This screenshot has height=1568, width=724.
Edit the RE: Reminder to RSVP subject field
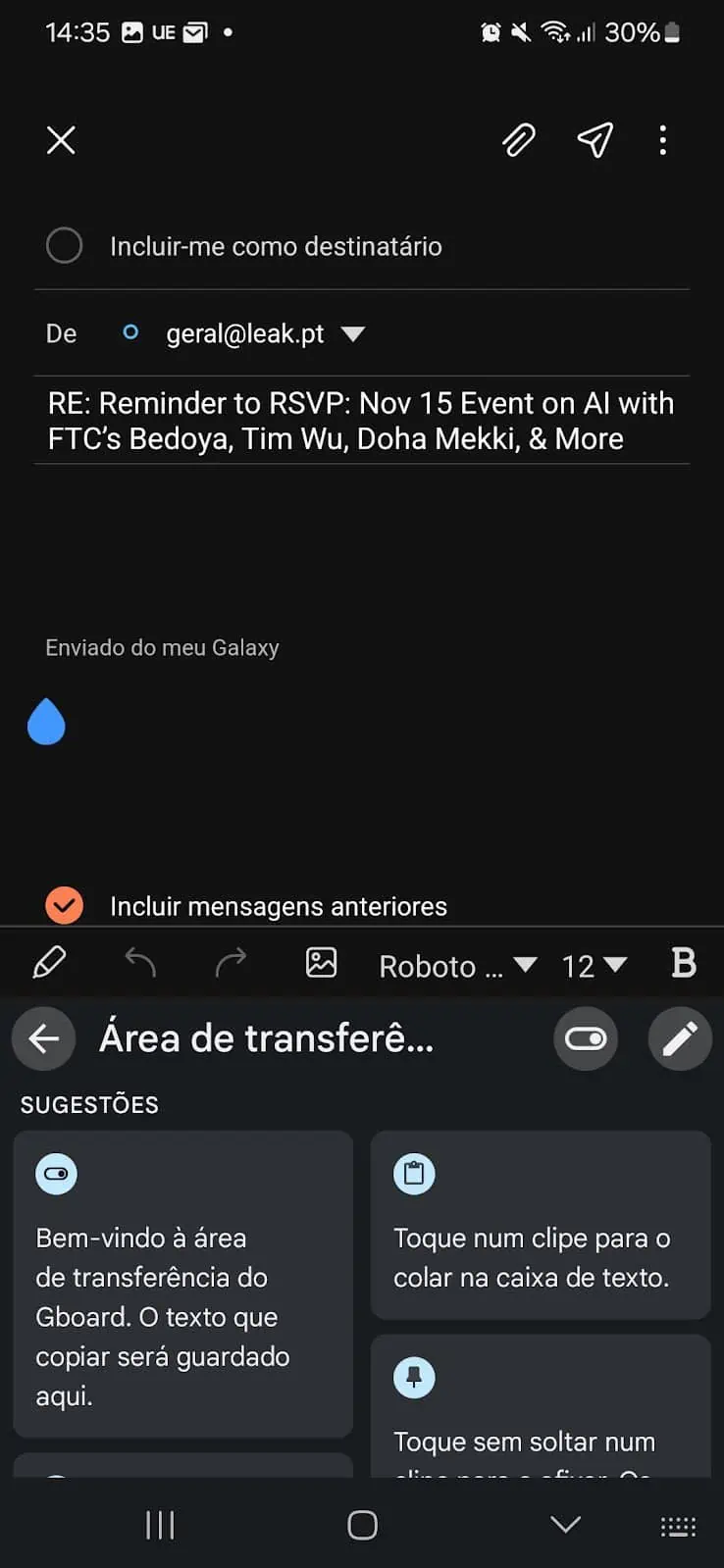361,421
